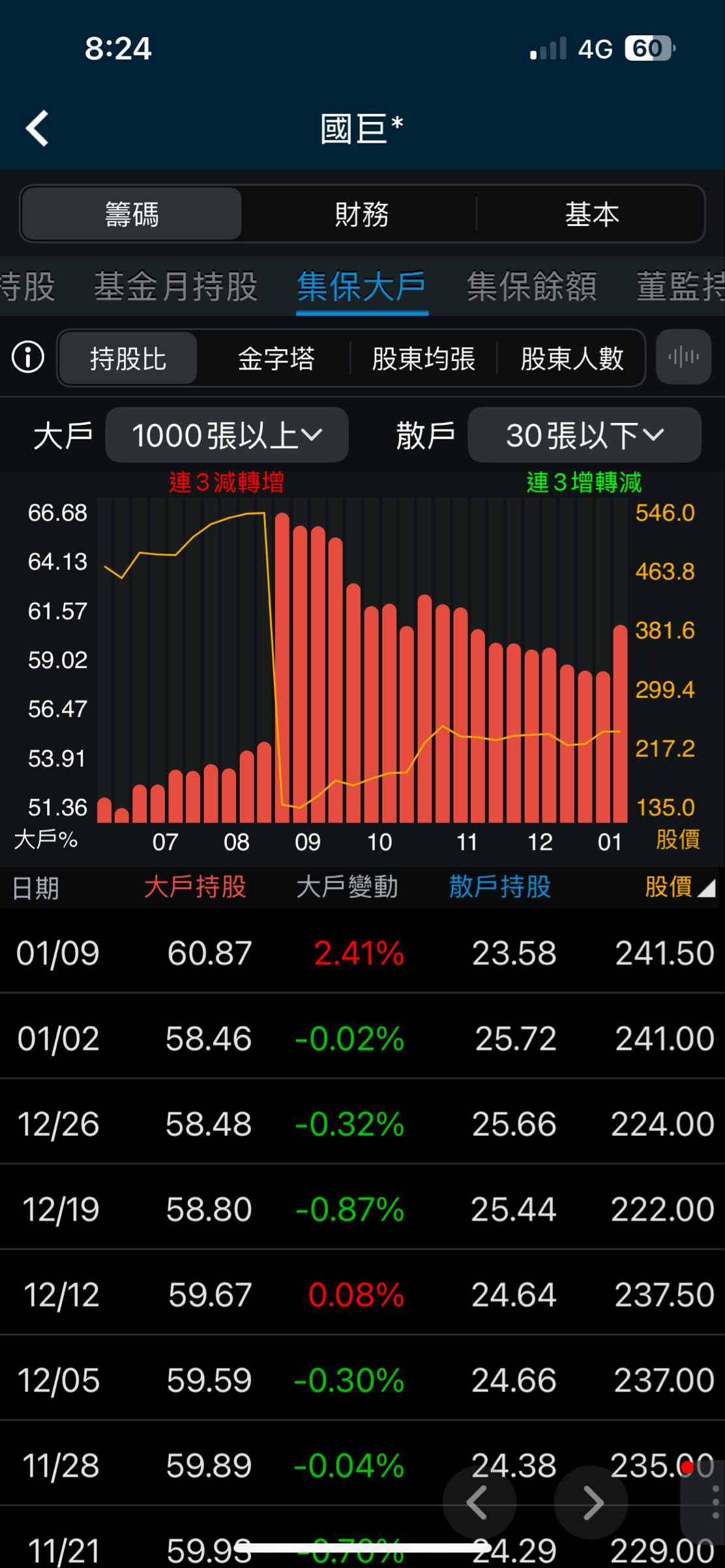Viewport: 725px width, 1568px height.
Task: Expand the 大戶 1000張以上 dropdown
Action: pyautogui.click(x=227, y=435)
